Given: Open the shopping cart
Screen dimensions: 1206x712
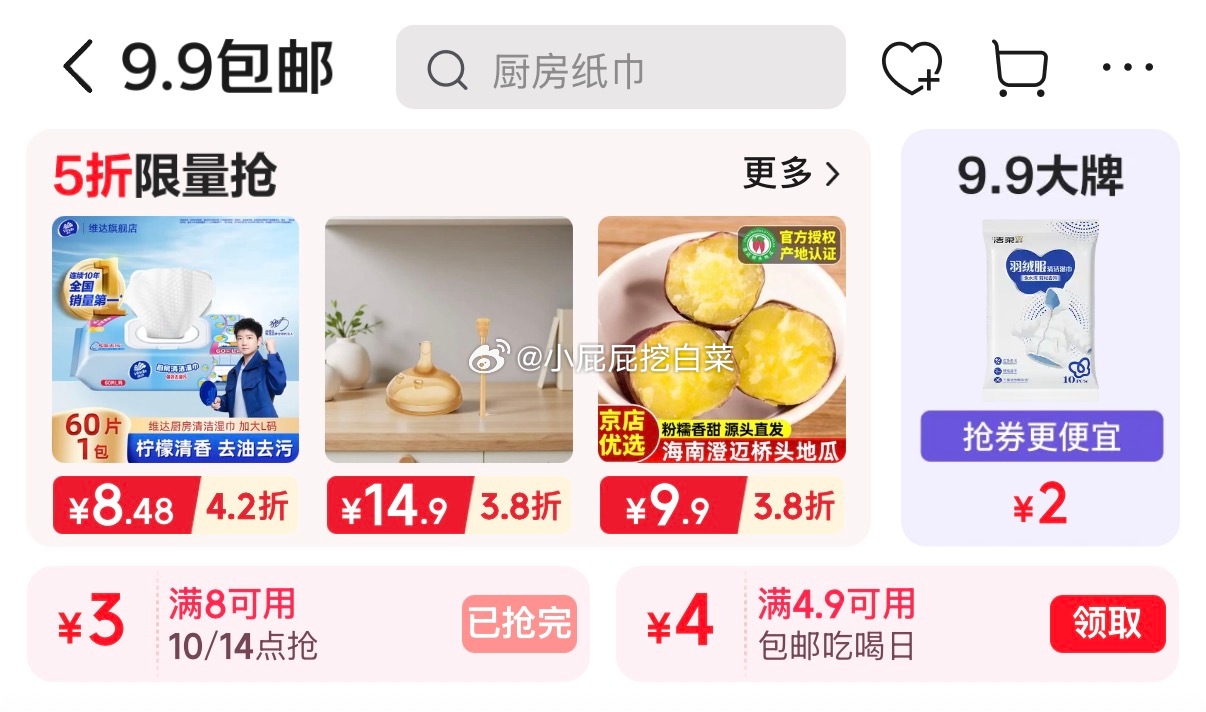Looking at the screenshot, I should click(x=1019, y=68).
